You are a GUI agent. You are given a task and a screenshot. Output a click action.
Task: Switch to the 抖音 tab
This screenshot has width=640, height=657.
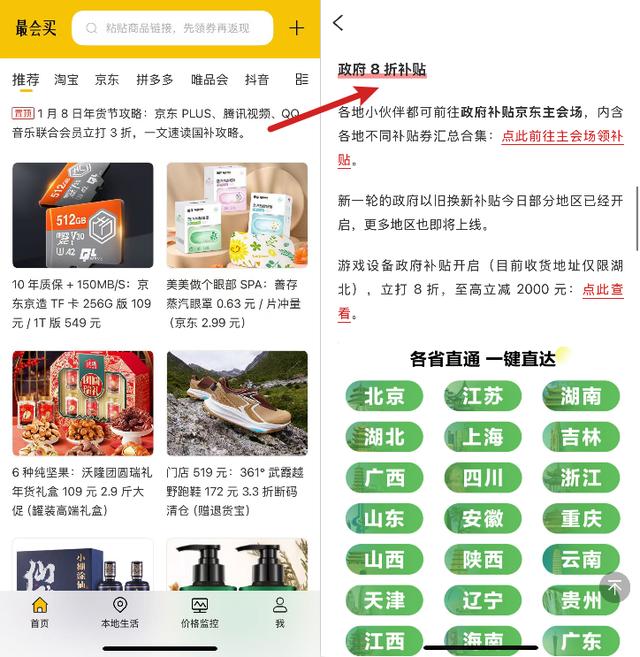pos(257,80)
